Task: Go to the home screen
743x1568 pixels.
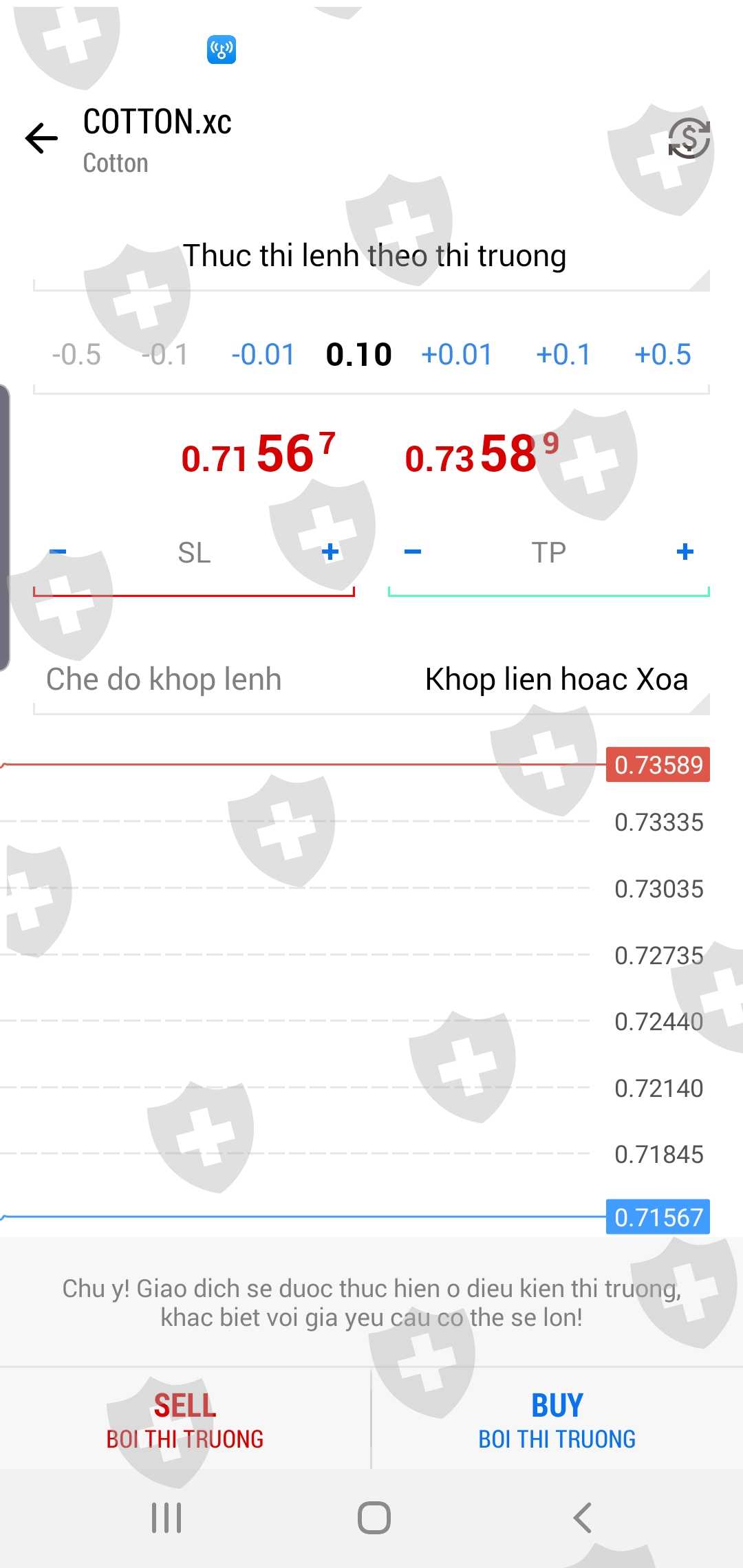Action: coord(374,1518)
